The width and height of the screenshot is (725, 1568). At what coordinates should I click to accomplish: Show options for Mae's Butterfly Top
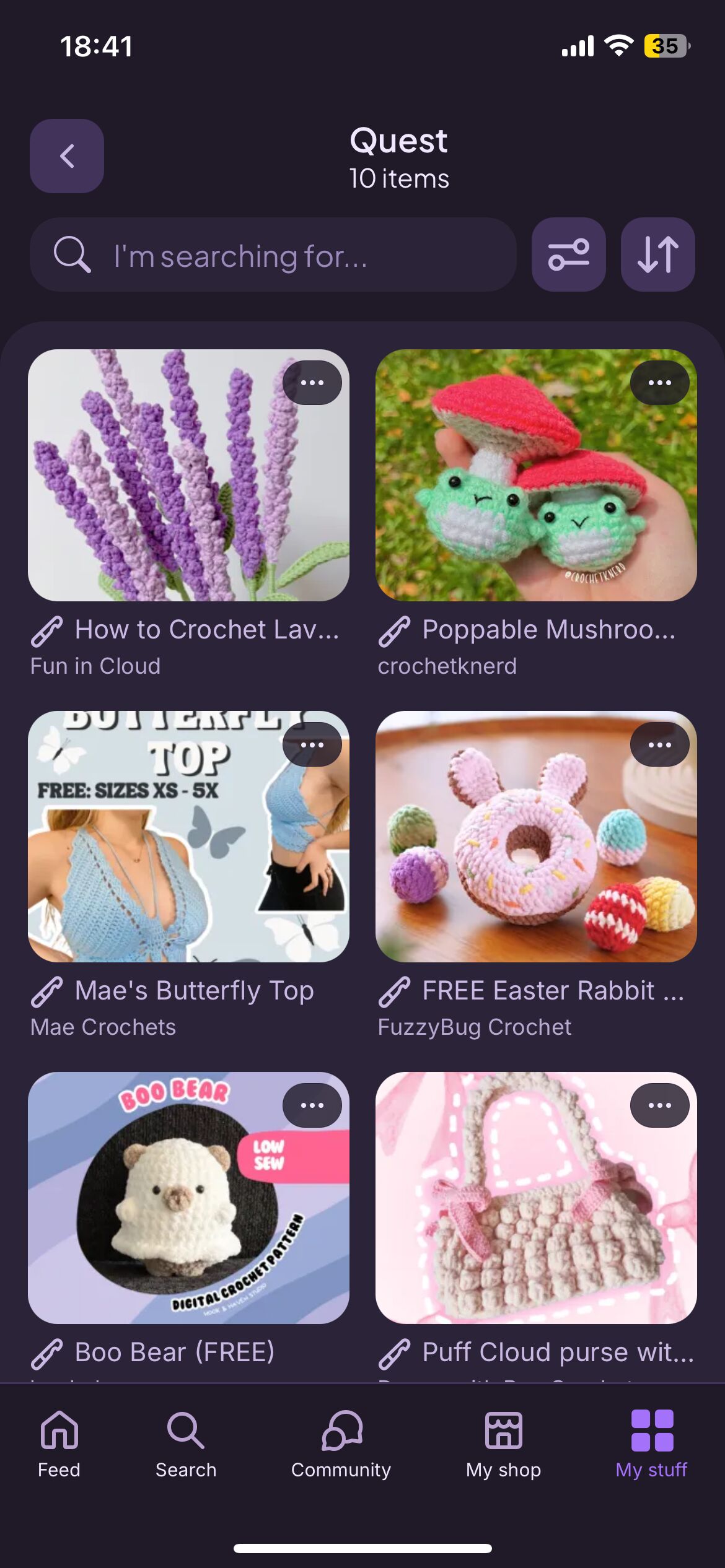click(x=312, y=744)
